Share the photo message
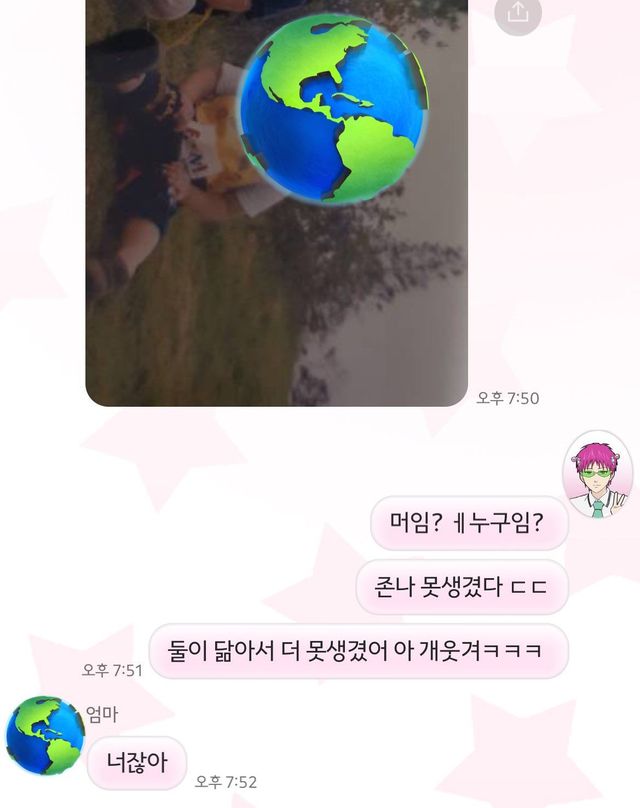This screenshot has height=808, width=640. pyautogui.click(x=518, y=13)
